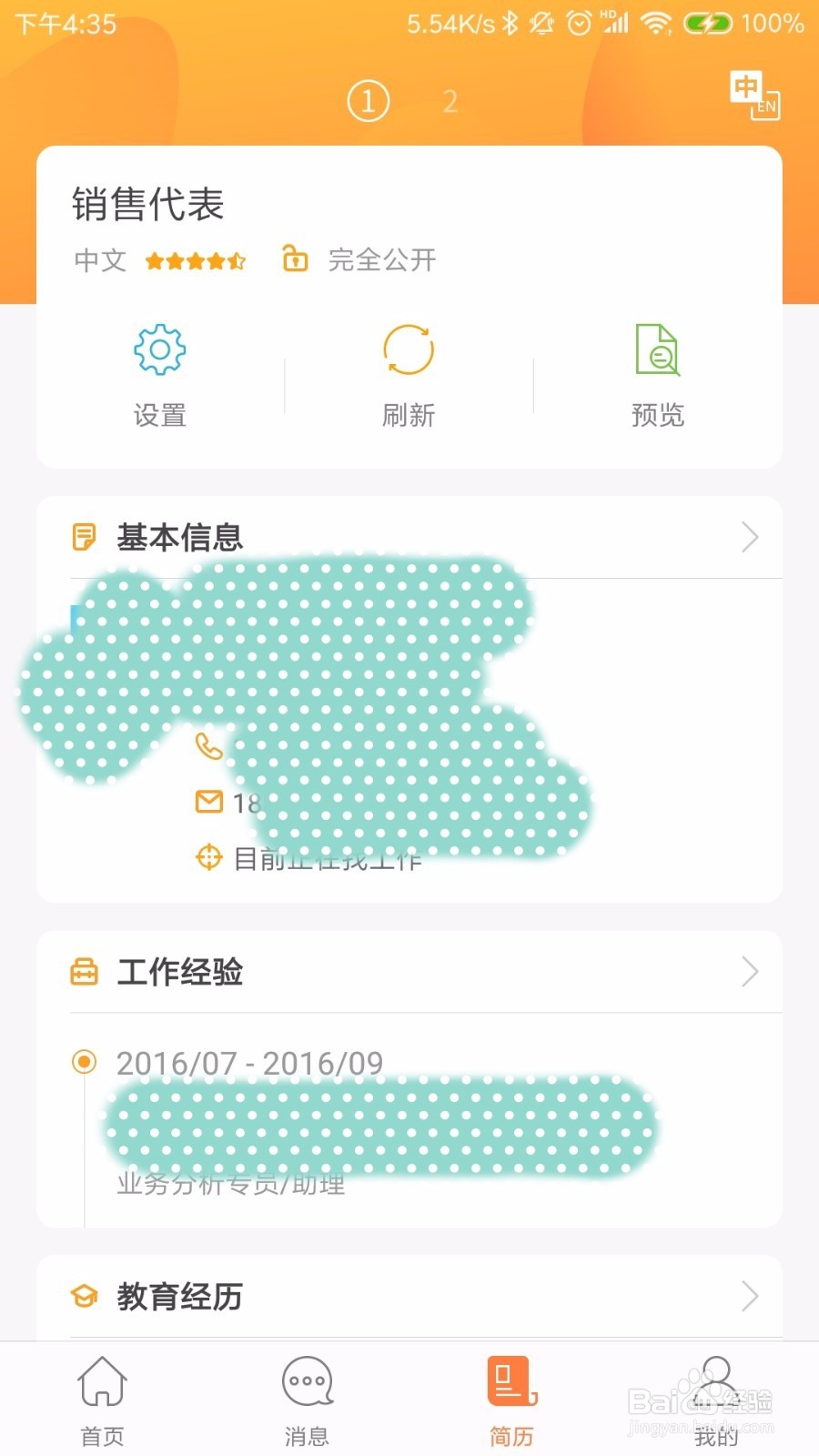819x1456 pixels.
Task: Click the email envelope icon
Action: click(x=208, y=802)
